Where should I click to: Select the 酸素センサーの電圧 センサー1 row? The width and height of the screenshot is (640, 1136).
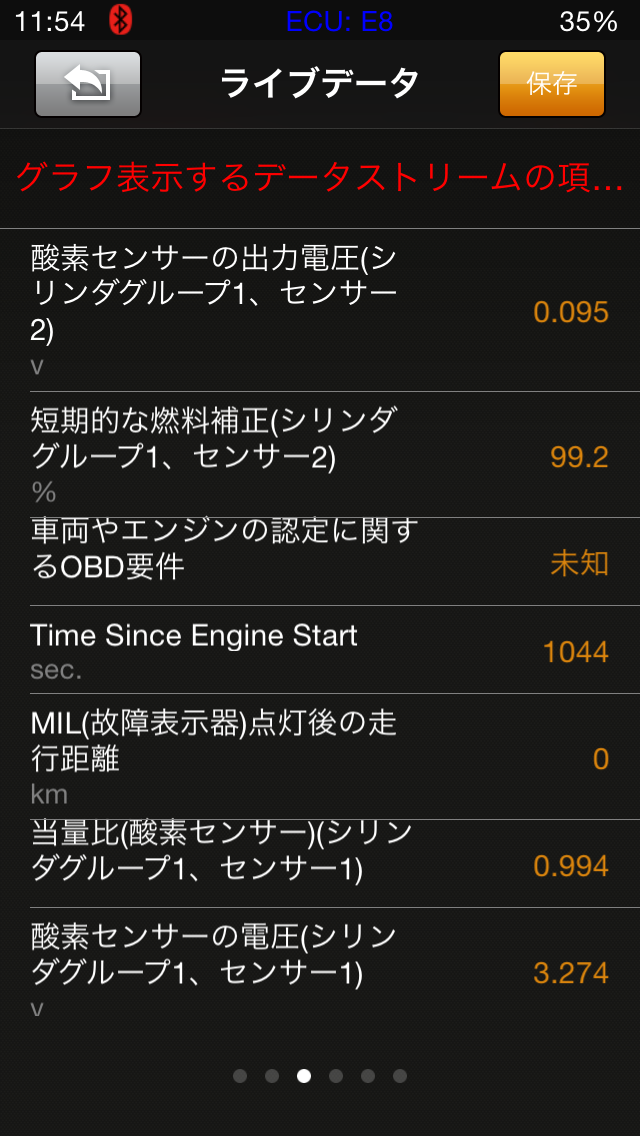320,970
